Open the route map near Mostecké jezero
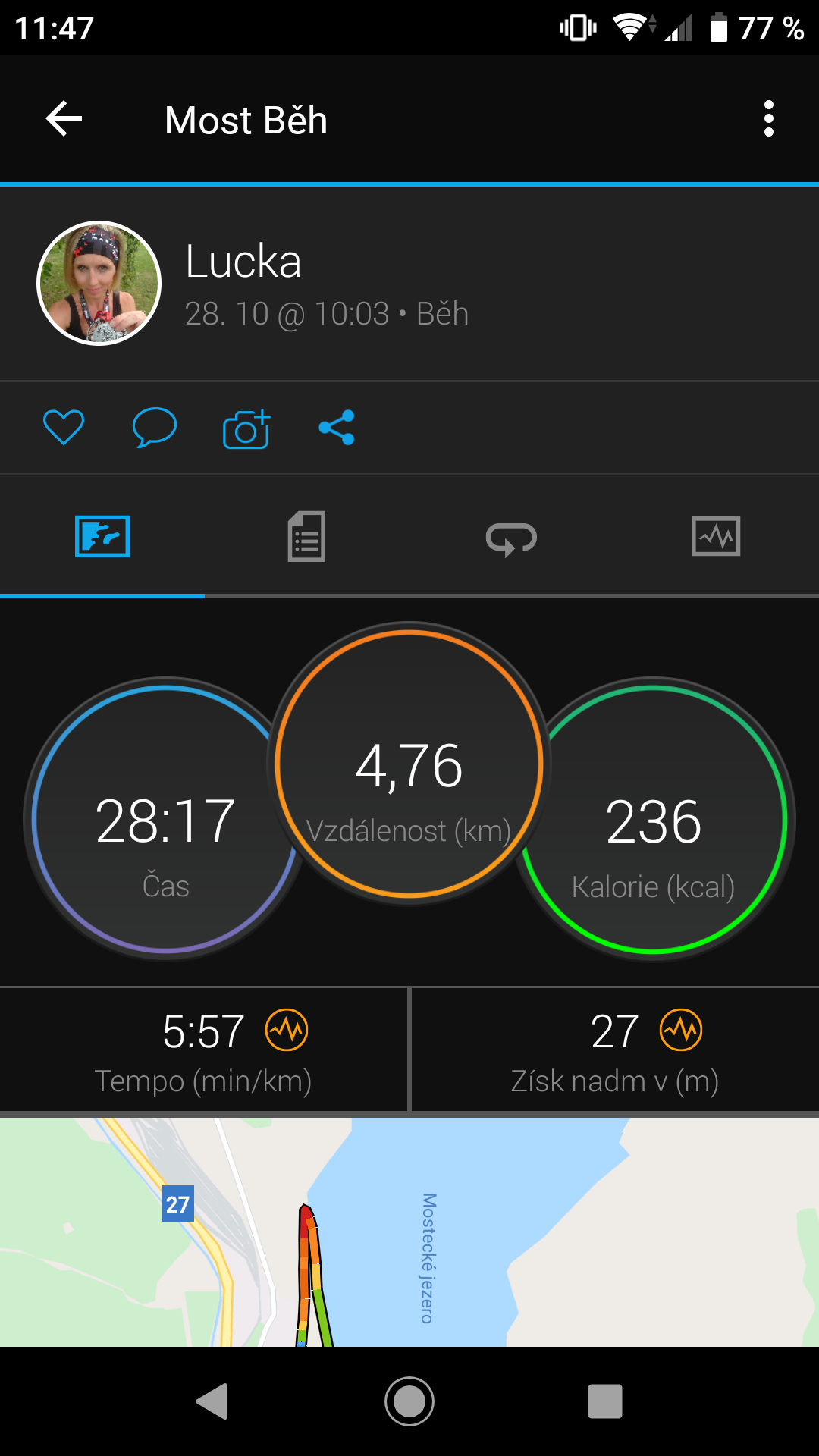The image size is (819, 1456). point(409,1232)
